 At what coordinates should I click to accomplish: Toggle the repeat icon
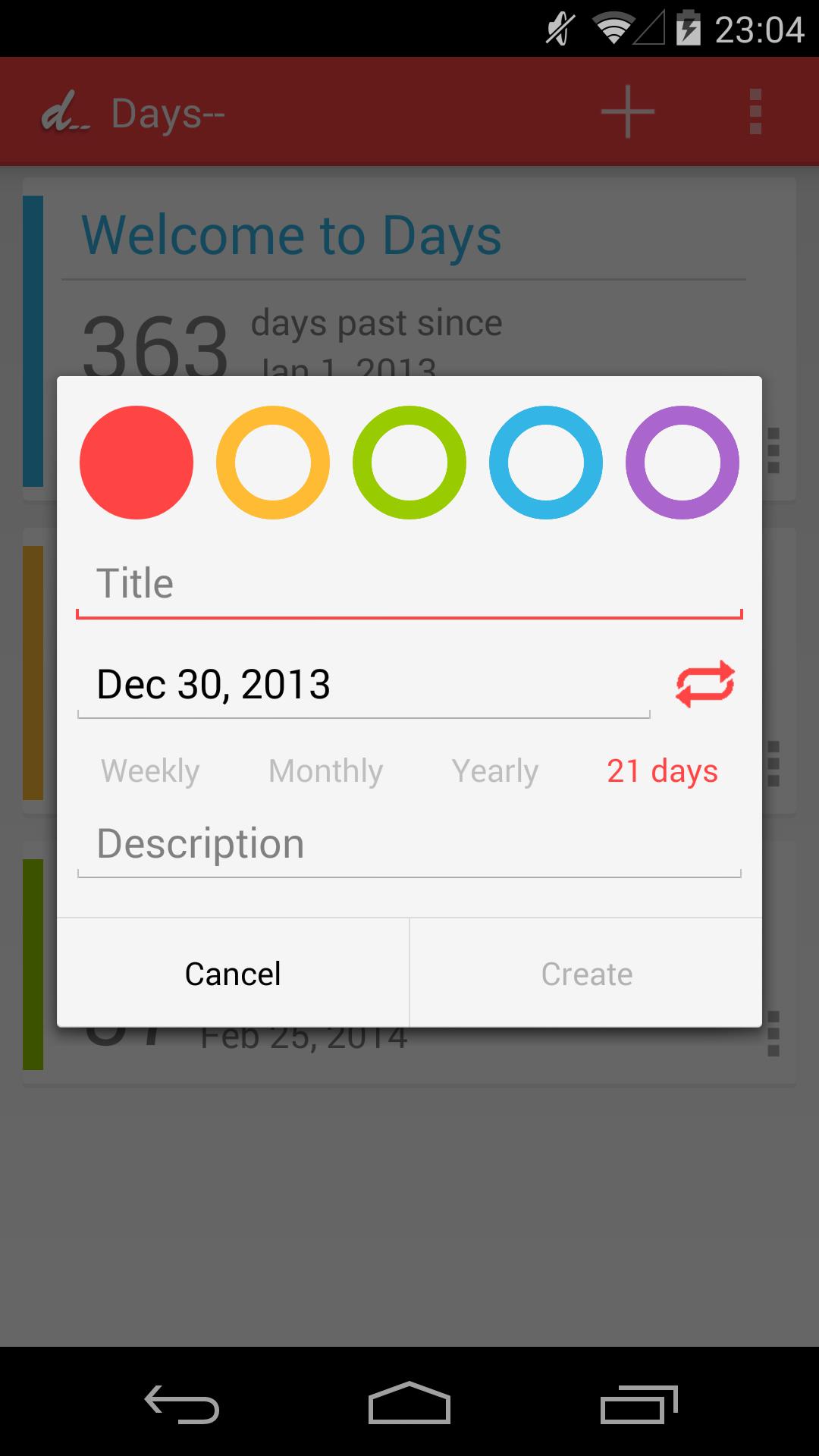(x=705, y=683)
